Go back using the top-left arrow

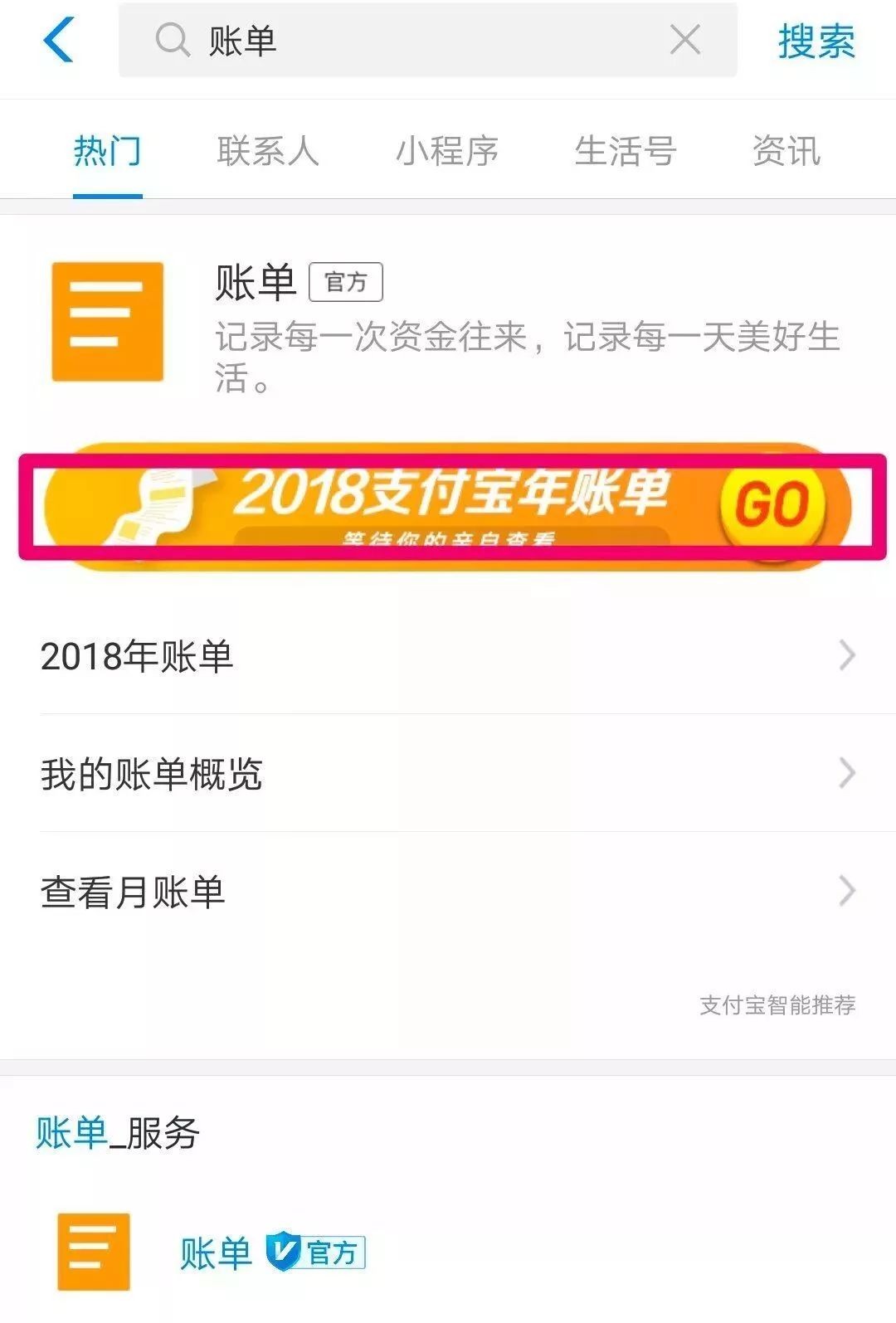tap(58, 40)
